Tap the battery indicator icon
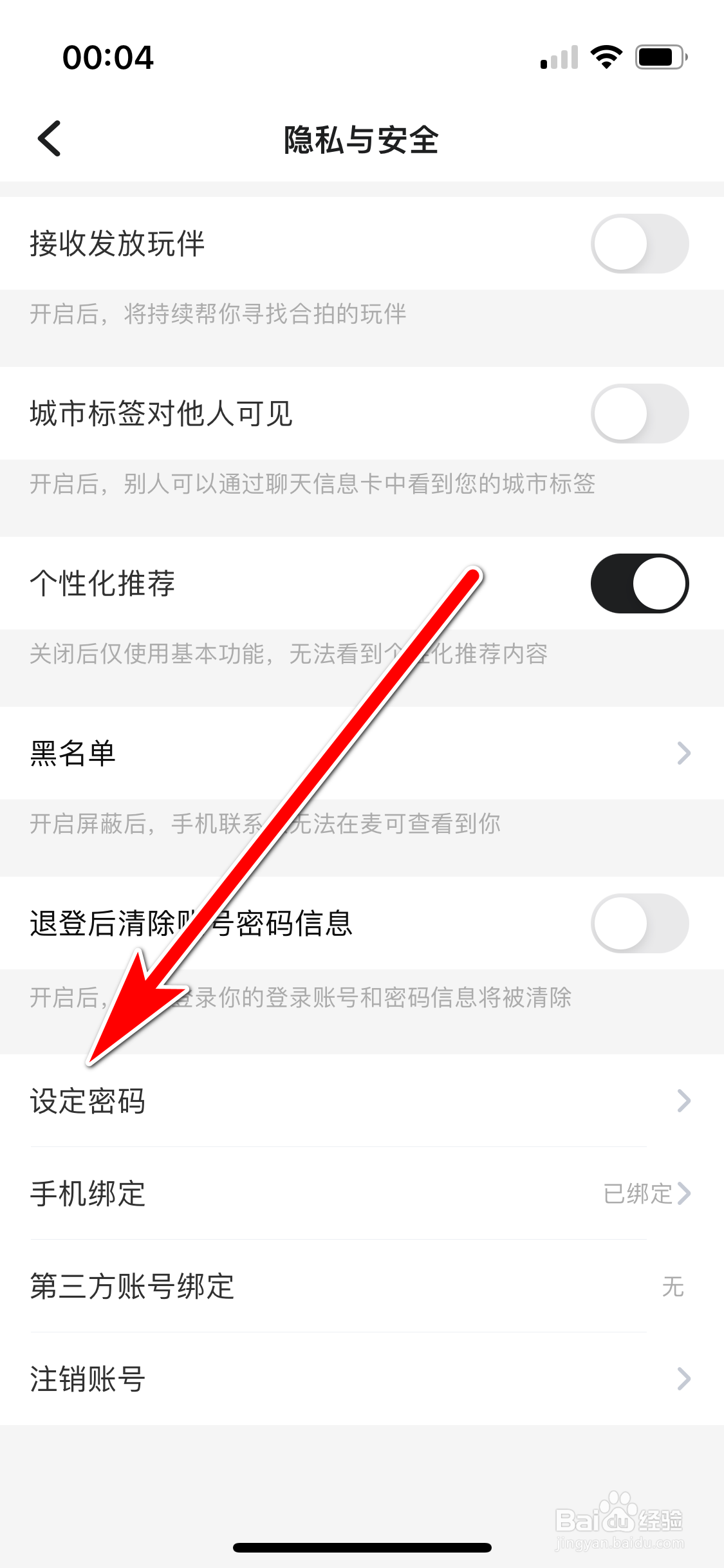This screenshot has width=724, height=1568. pos(658,58)
